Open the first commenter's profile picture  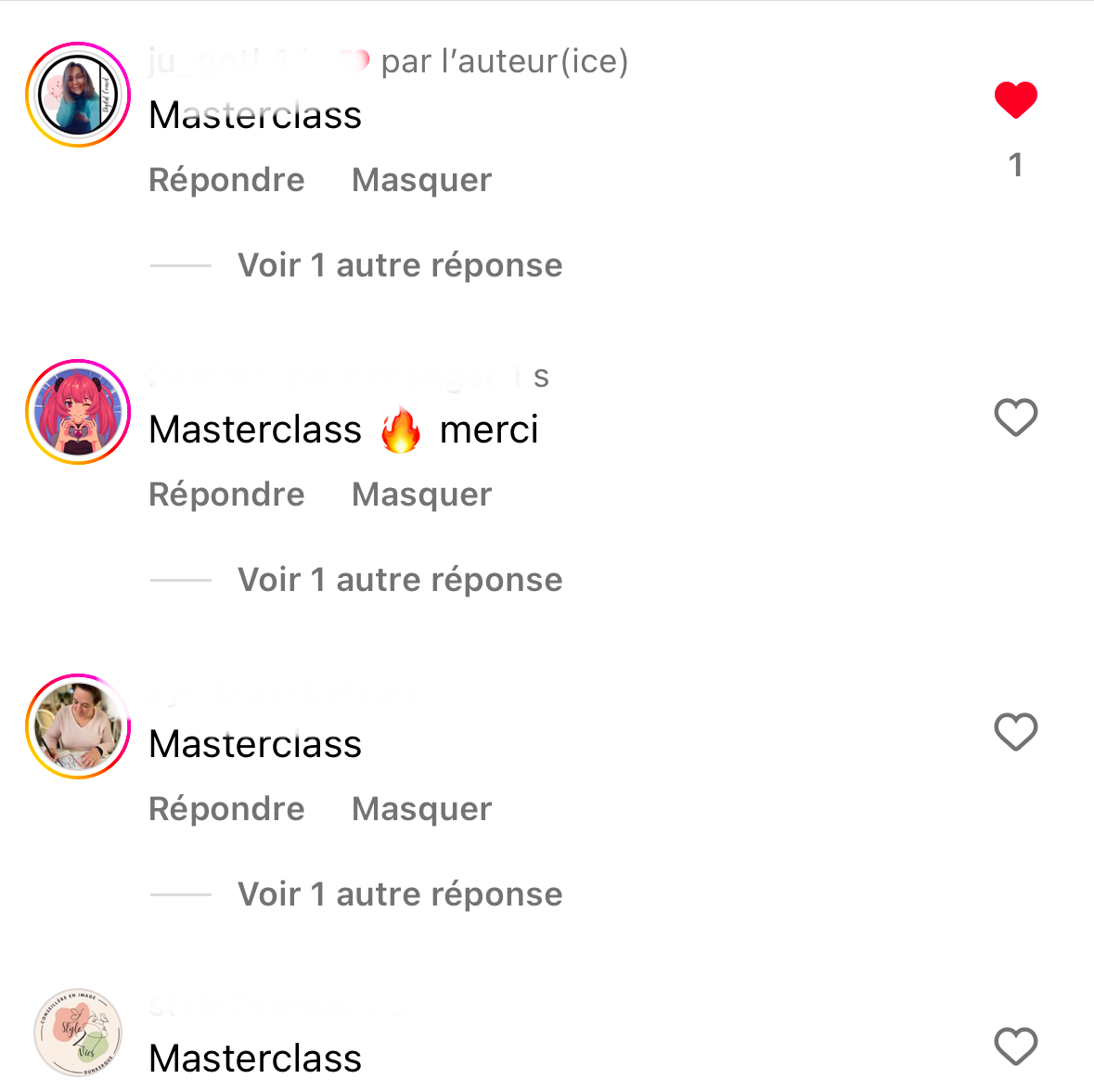click(x=78, y=95)
